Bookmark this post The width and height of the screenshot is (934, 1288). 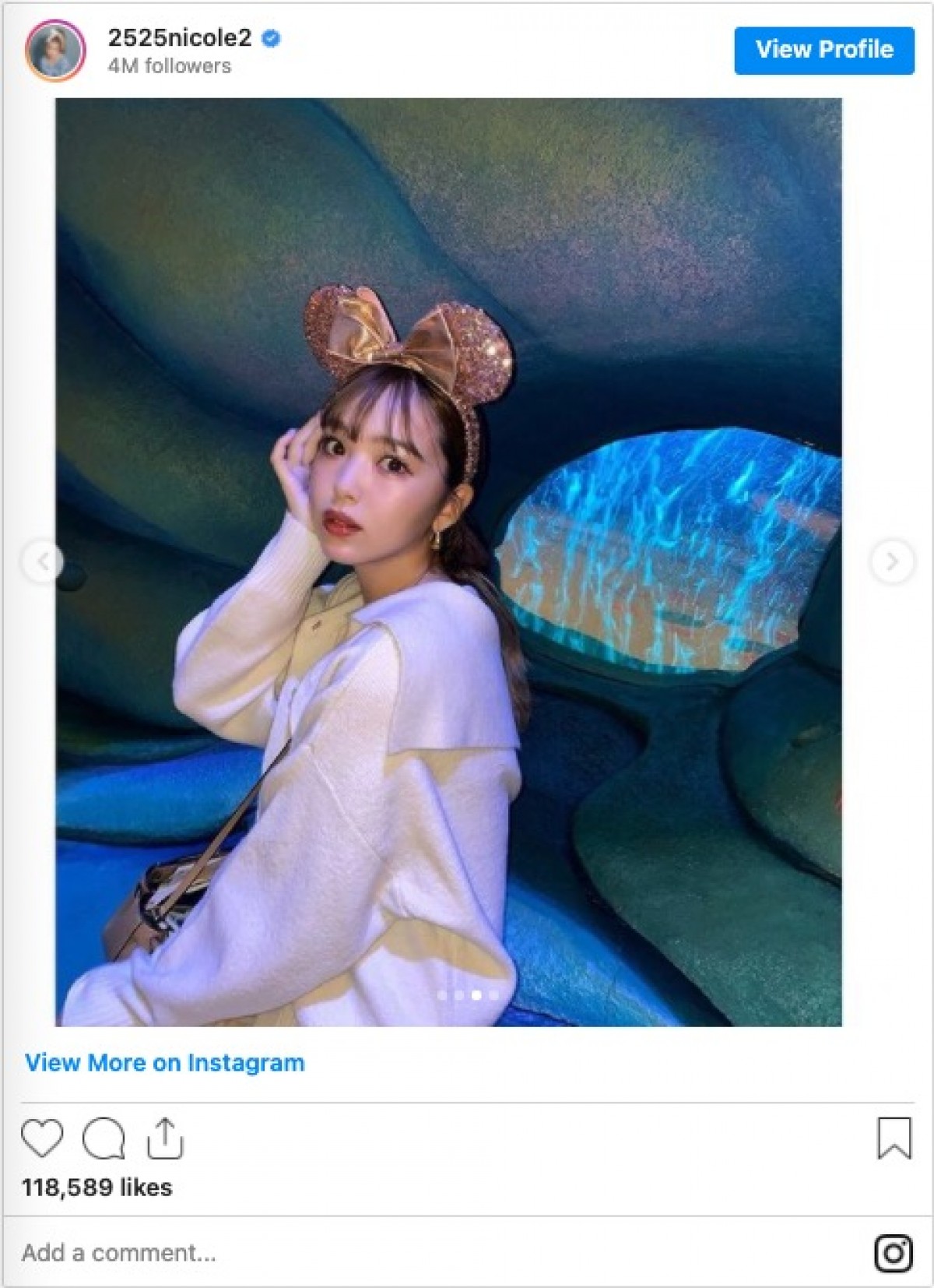point(894,1138)
